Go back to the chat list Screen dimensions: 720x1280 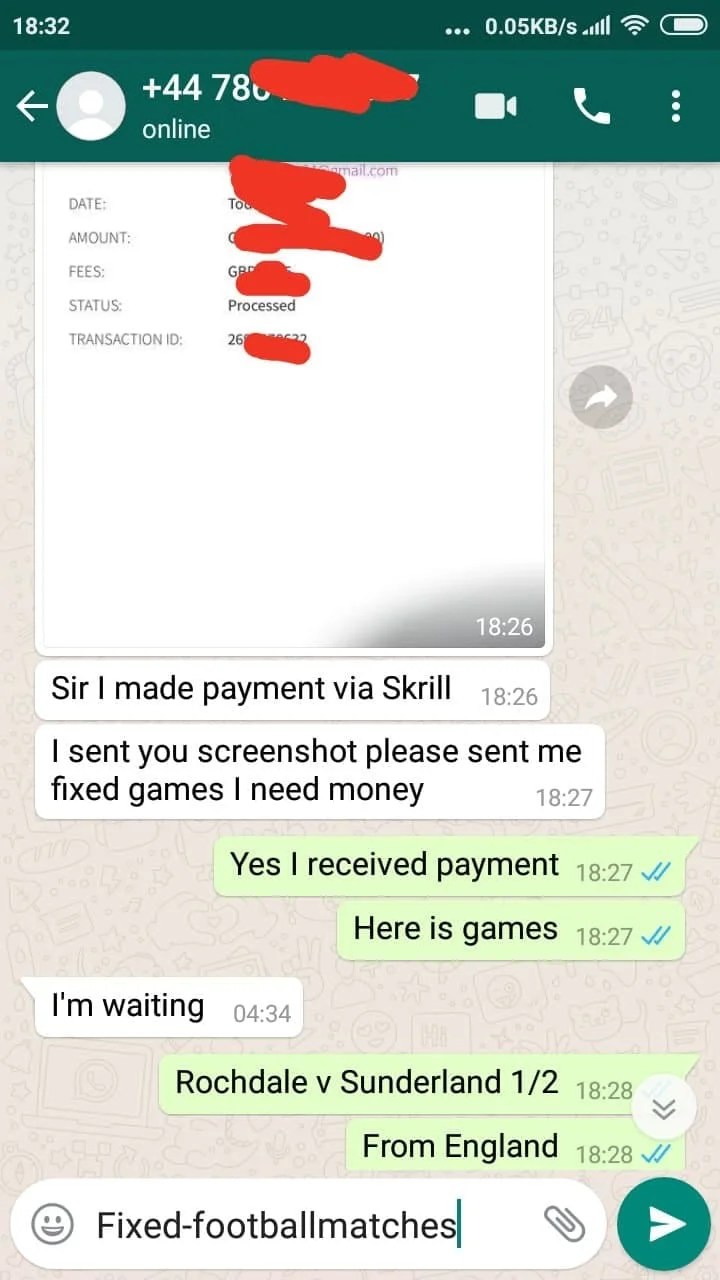click(x=32, y=106)
